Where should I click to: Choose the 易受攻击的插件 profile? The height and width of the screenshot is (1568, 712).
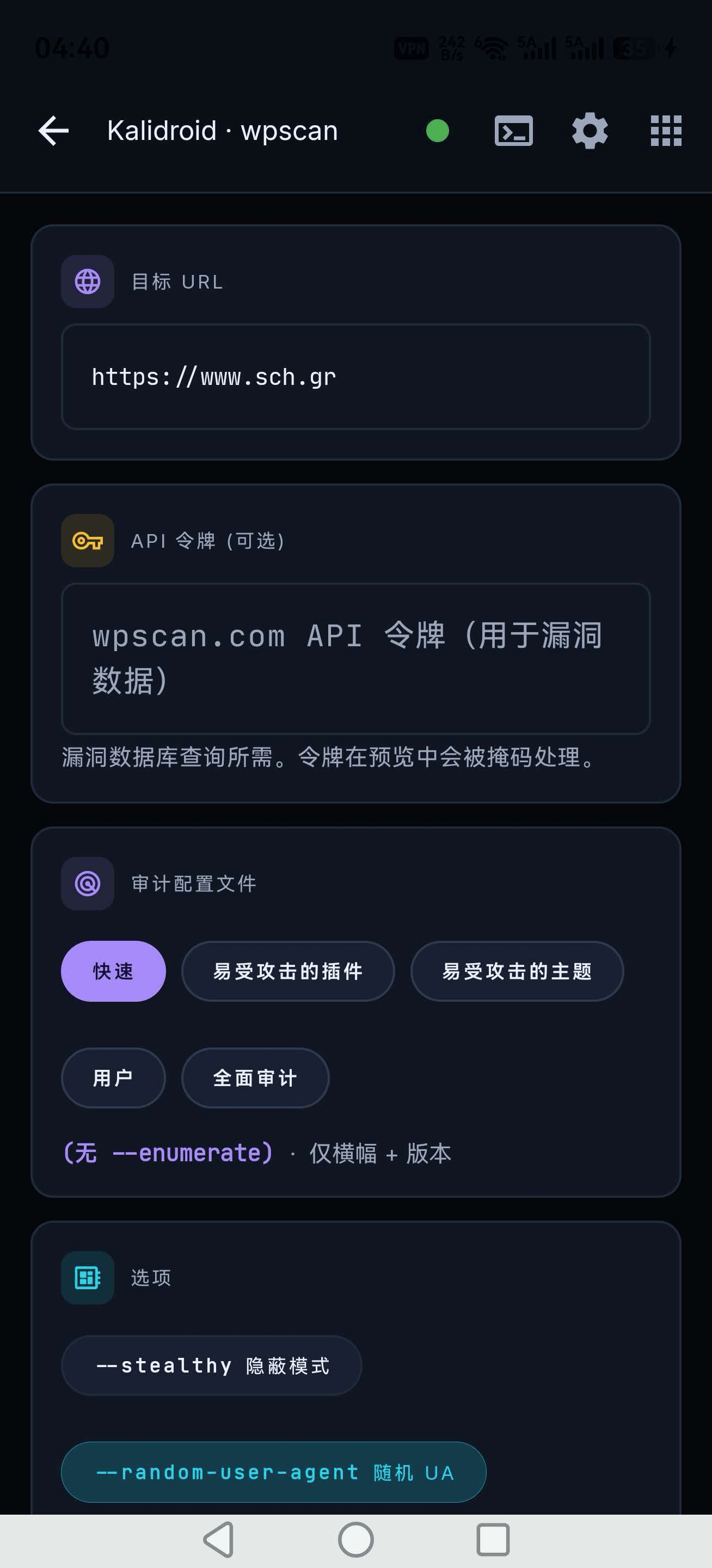pos(288,971)
